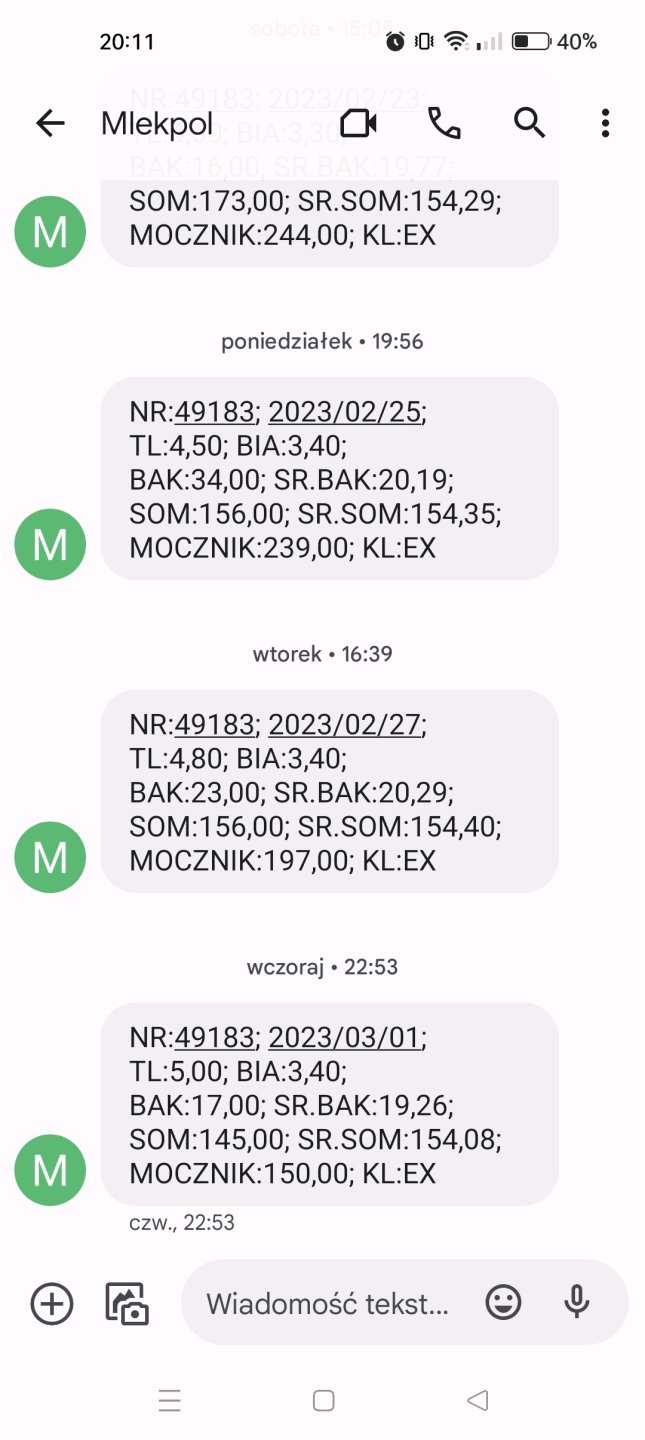Go back to the conversations list
645x1440 pixels.
pyautogui.click(x=49, y=123)
